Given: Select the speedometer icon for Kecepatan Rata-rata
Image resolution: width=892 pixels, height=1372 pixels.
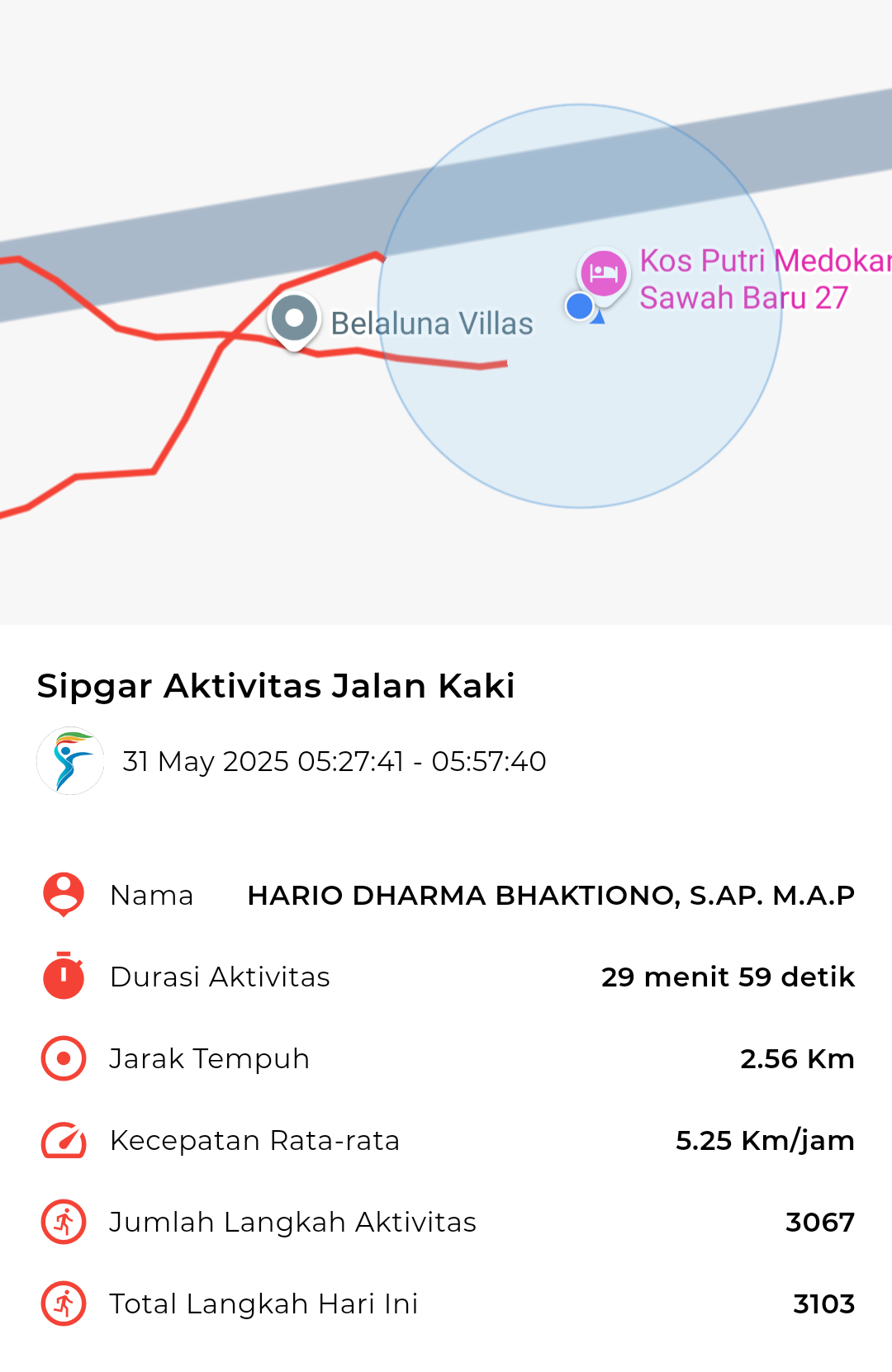Looking at the screenshot, I should coord(62,1140).
